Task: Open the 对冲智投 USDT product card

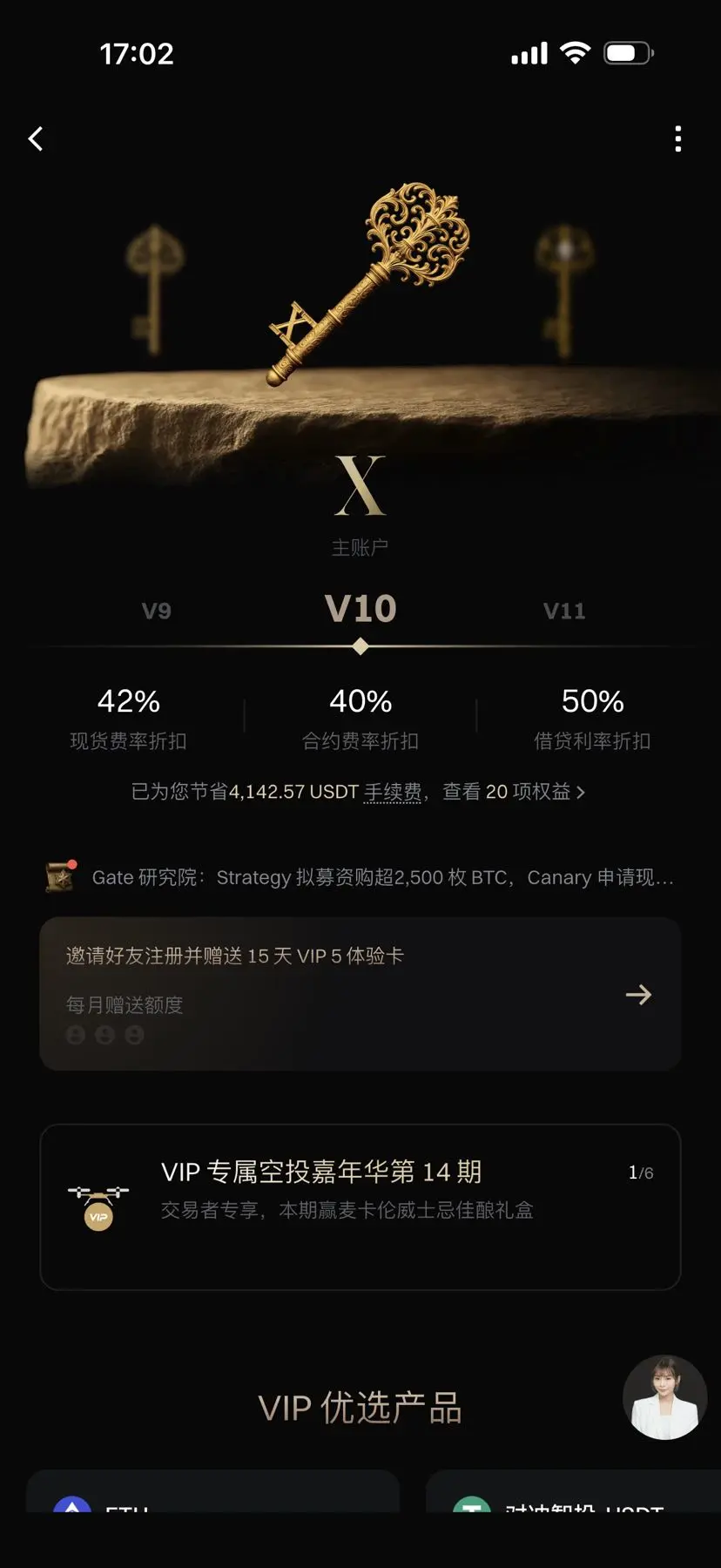Action: (x=573, y=1491)
